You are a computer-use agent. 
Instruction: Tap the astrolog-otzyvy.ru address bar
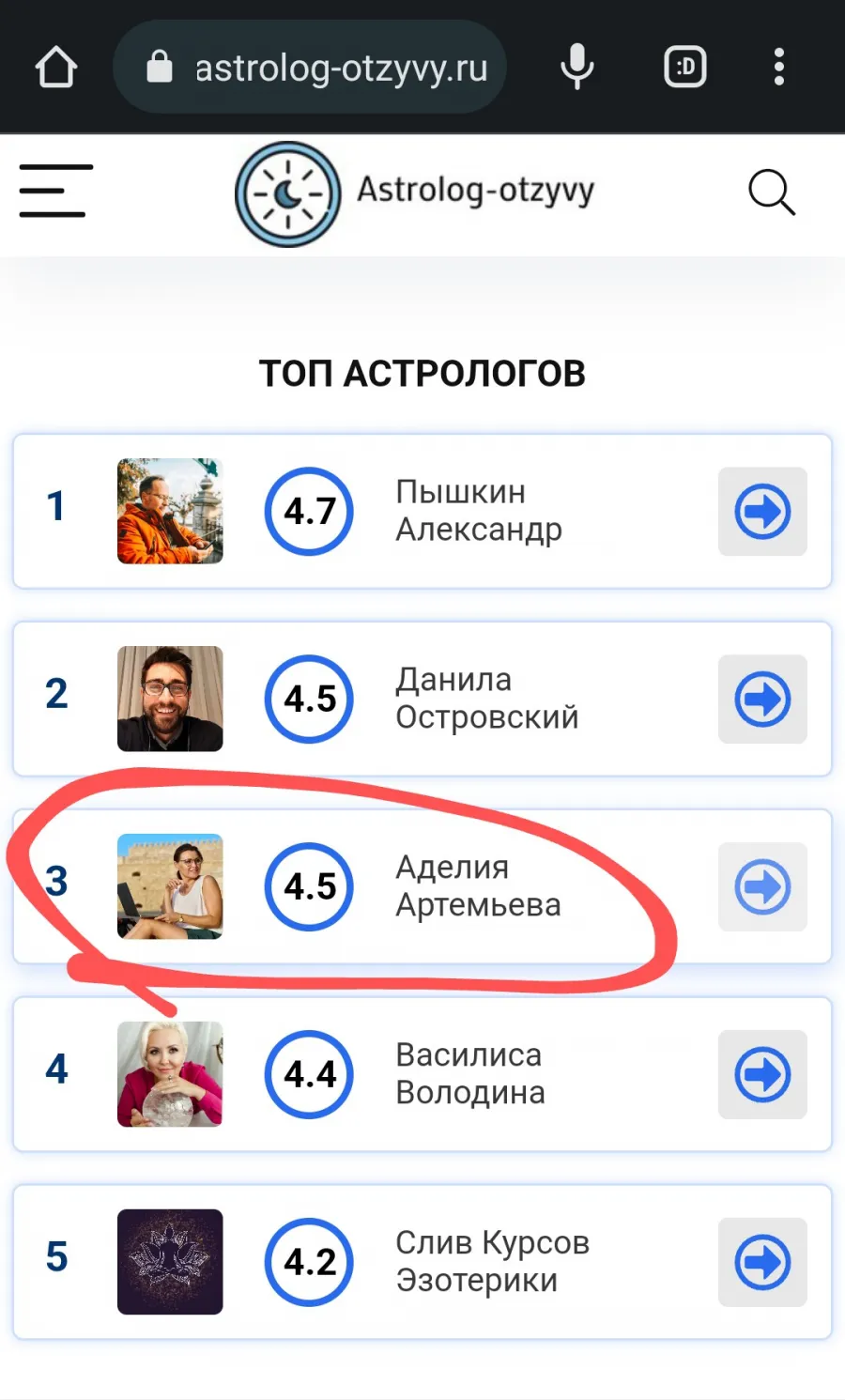[x=310, y=67]
